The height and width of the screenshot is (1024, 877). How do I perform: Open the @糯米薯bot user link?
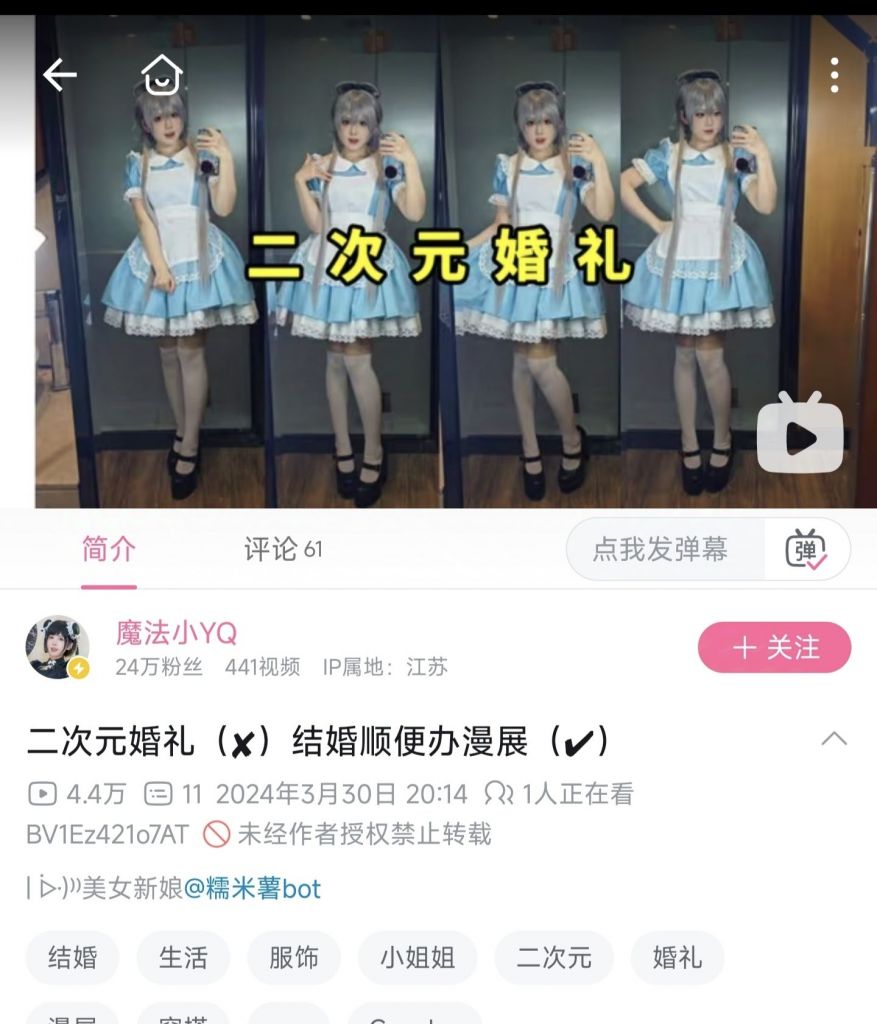click(x=258, y=889)
